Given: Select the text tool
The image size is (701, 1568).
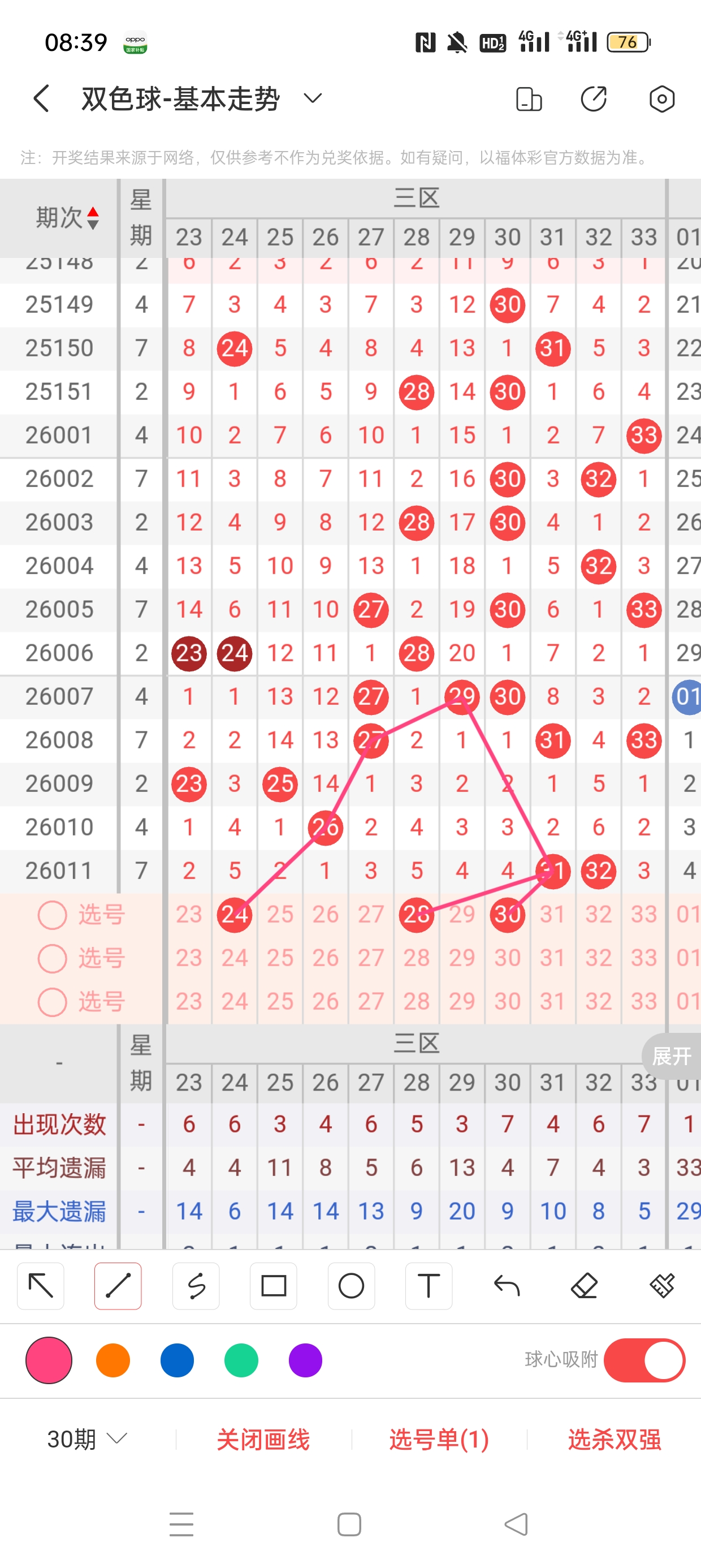Looking at the screenshot, I should pyautogui.click(x=429, y=1286).
